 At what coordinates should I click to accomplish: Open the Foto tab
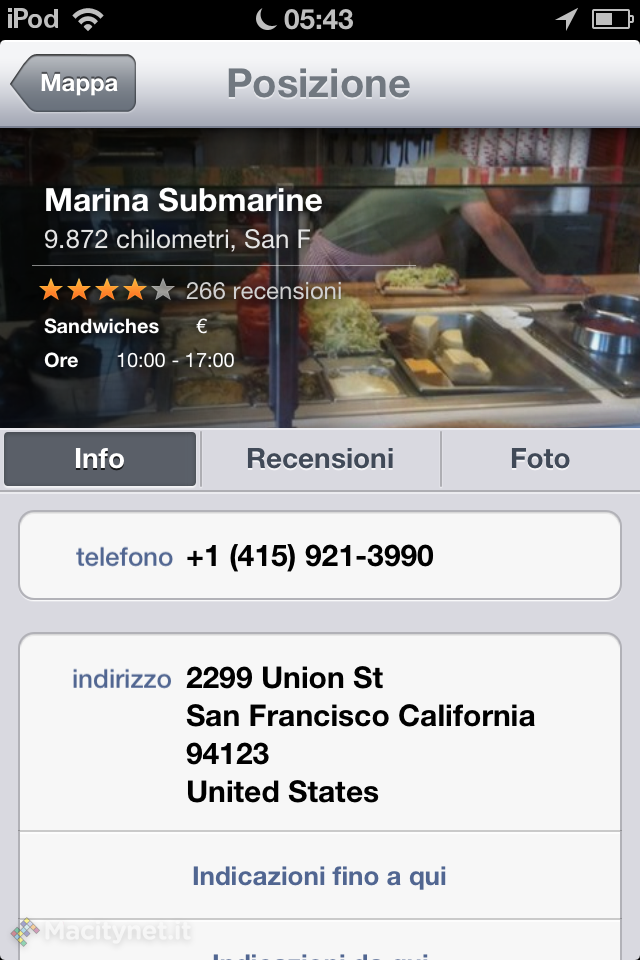pyautogui.click(x=540, y=459)
